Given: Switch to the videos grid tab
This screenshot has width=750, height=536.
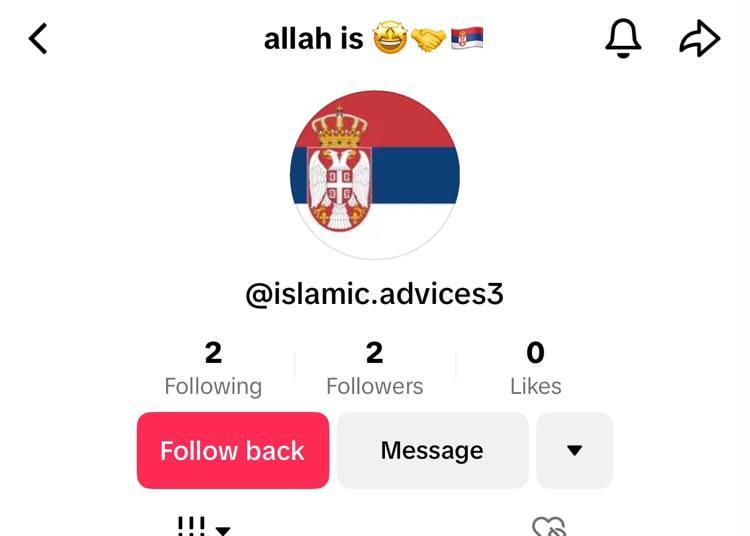Looking at the screenshot, I should [203, 526].
